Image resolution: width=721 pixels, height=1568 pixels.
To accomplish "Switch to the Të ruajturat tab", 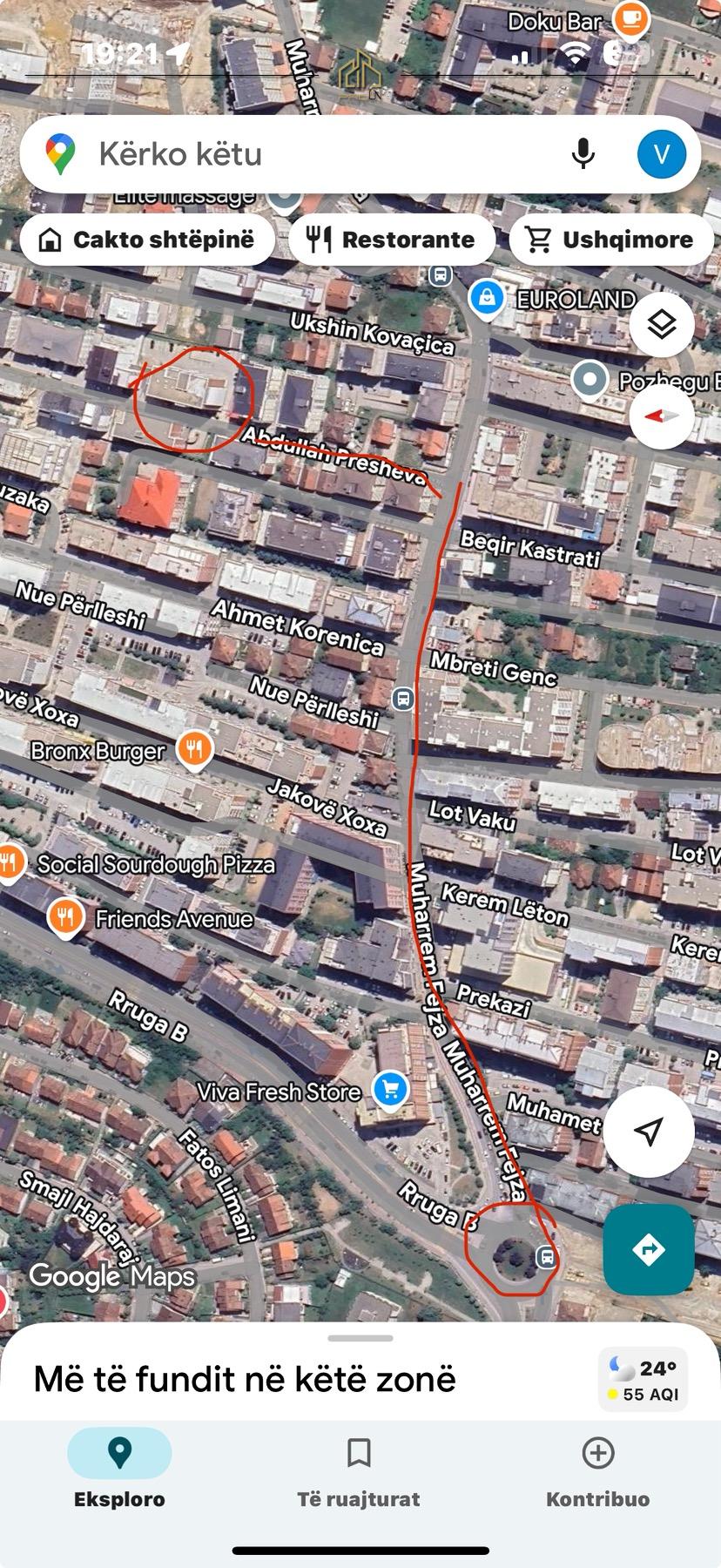I will (359, 1474).
